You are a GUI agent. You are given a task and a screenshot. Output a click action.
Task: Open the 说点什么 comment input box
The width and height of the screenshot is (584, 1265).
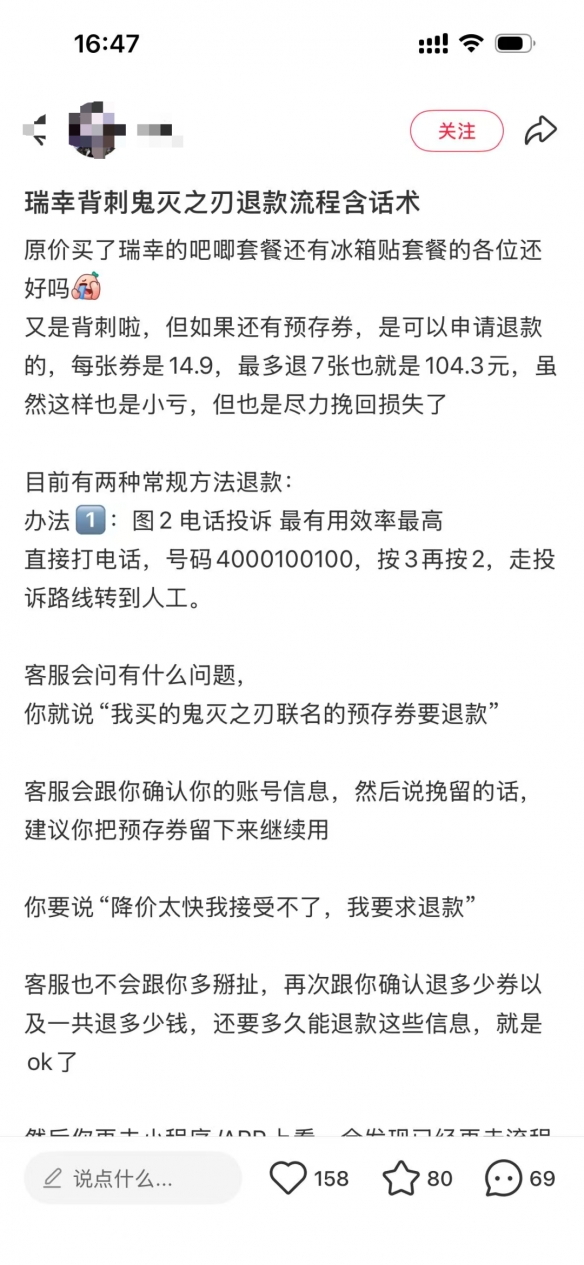click(x=133, y=1178)
